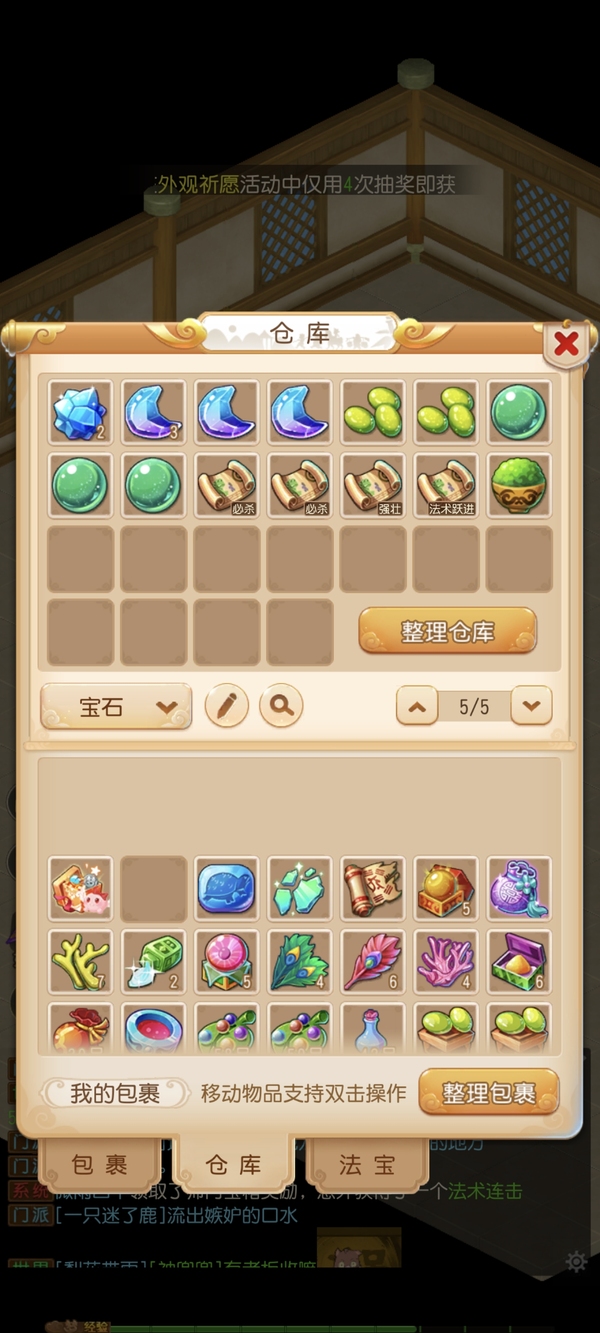This screenshot has height=1333, width=600.
Task: Select the peacock feather item in bag
Action: [x=300, y=962]
